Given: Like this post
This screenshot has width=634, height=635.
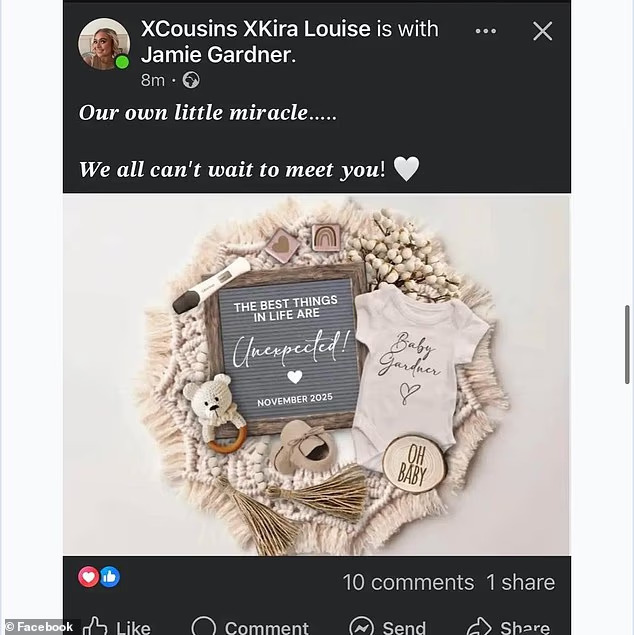Looking at the screenshot, I should pos(118,627).
